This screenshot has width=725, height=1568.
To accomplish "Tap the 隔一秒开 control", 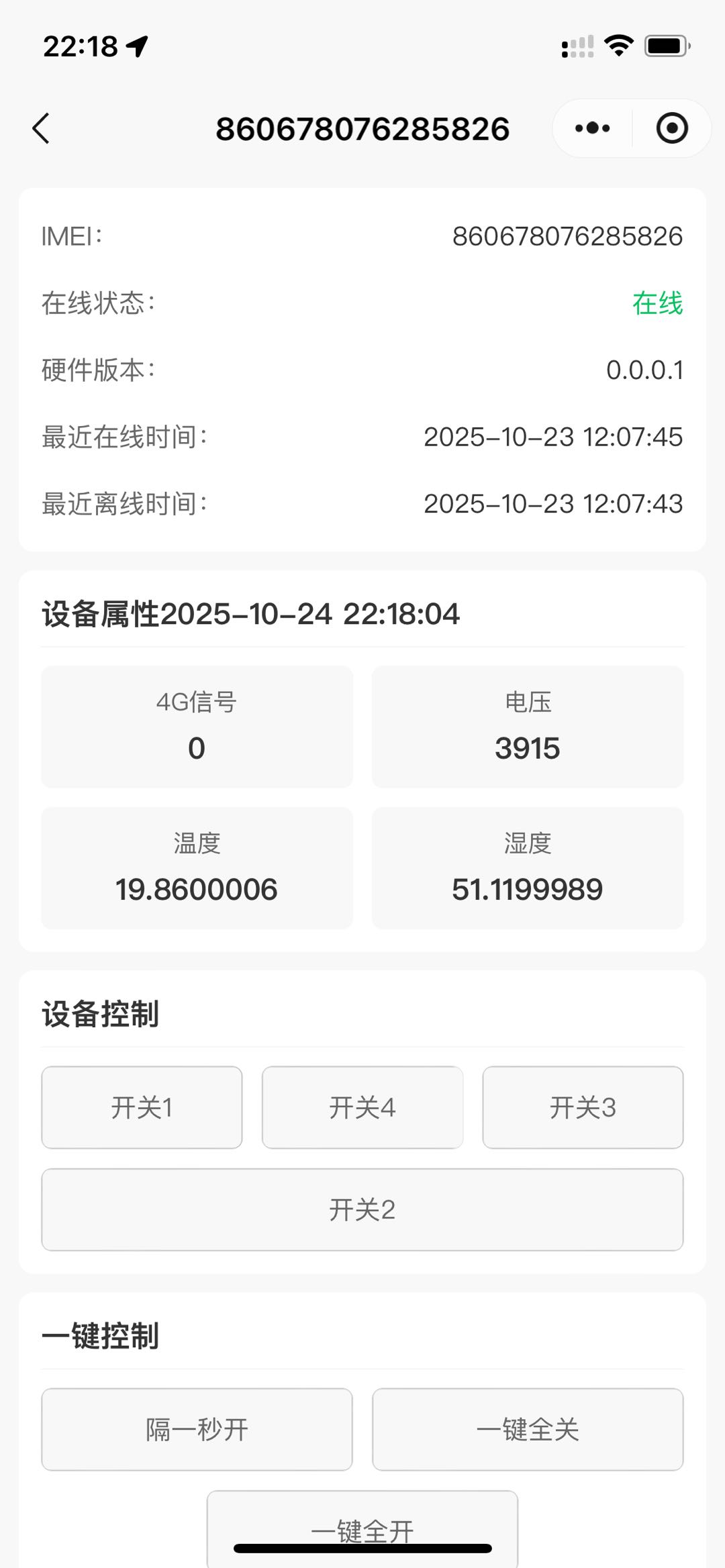I will (196, 1428).
